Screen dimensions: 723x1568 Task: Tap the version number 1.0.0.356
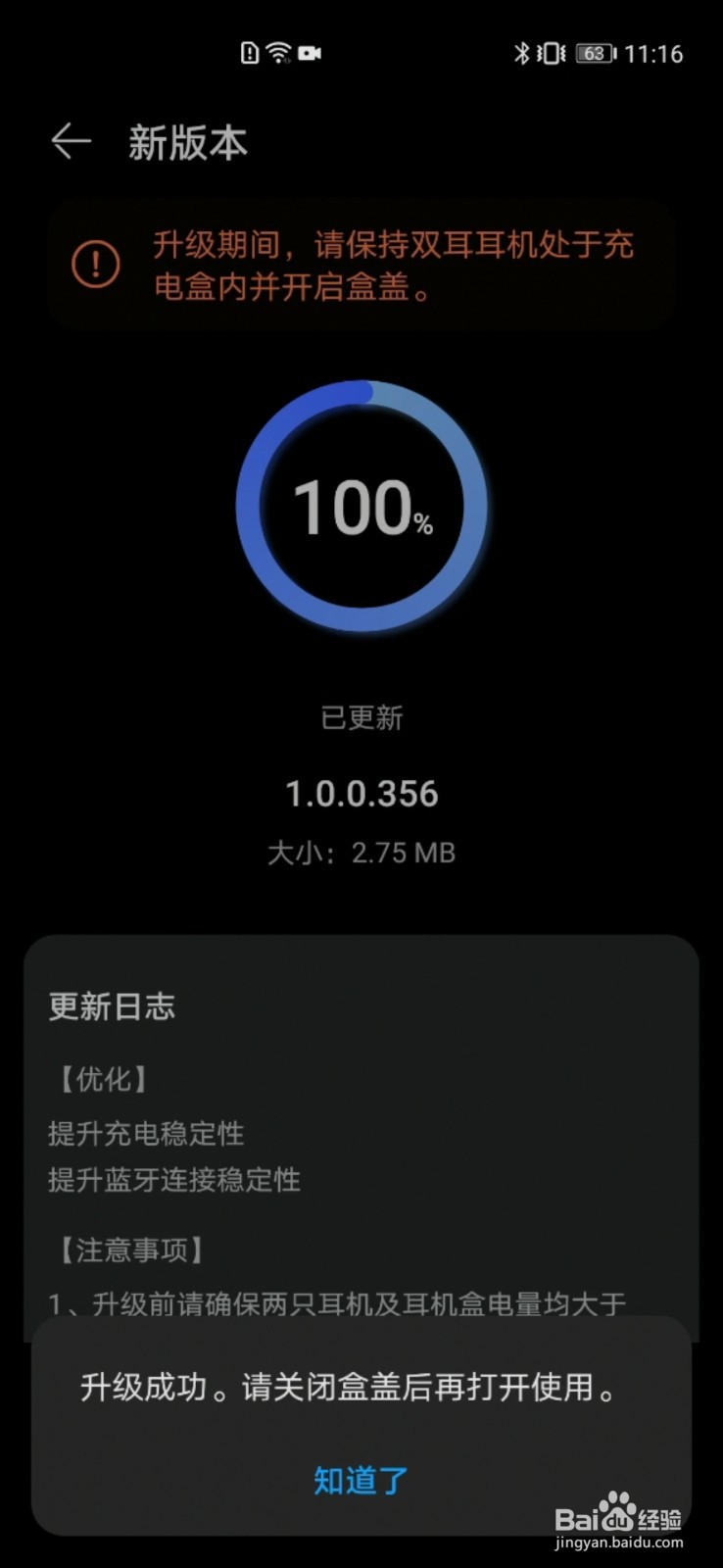pyautogui.click(x=361, y=794)
